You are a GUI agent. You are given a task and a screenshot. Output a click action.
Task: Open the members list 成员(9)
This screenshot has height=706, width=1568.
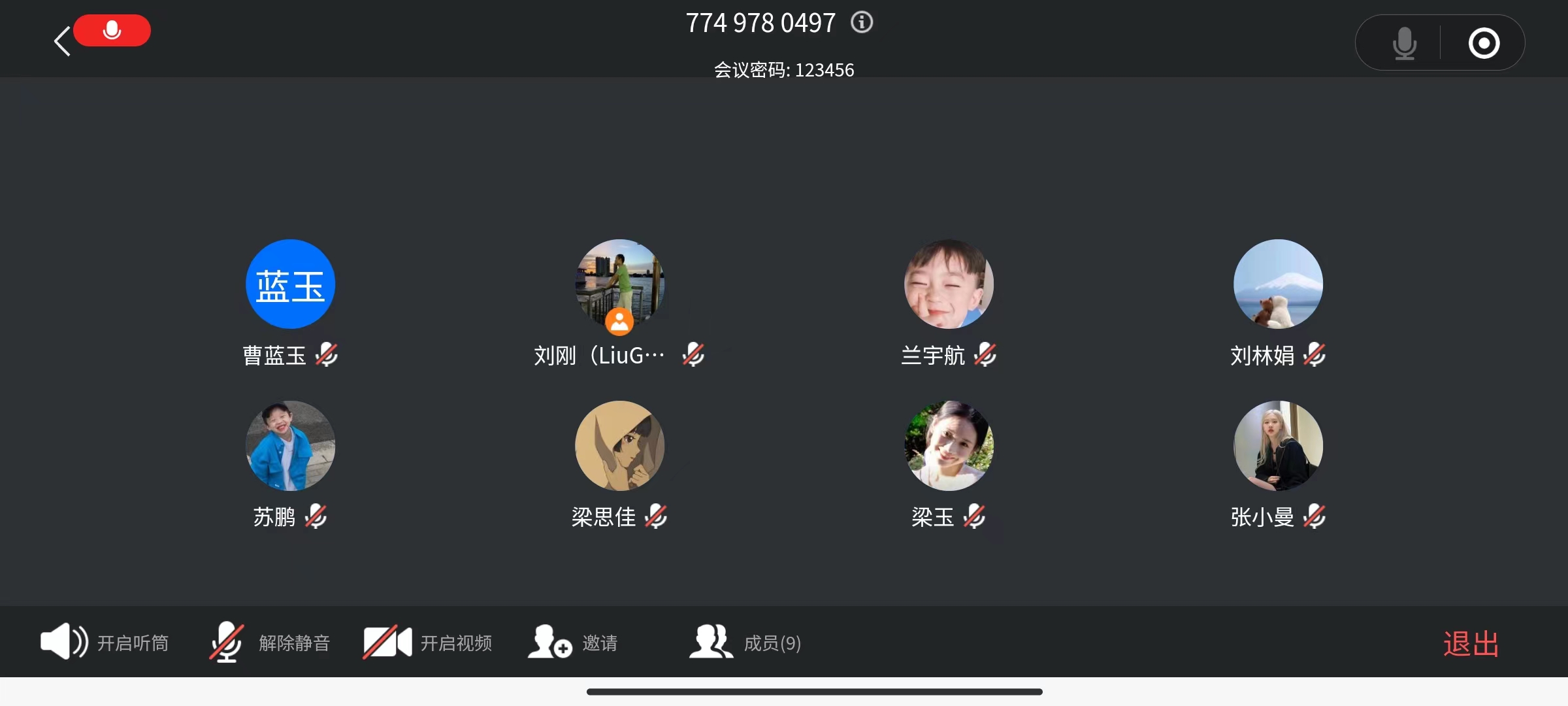point(745,642)
